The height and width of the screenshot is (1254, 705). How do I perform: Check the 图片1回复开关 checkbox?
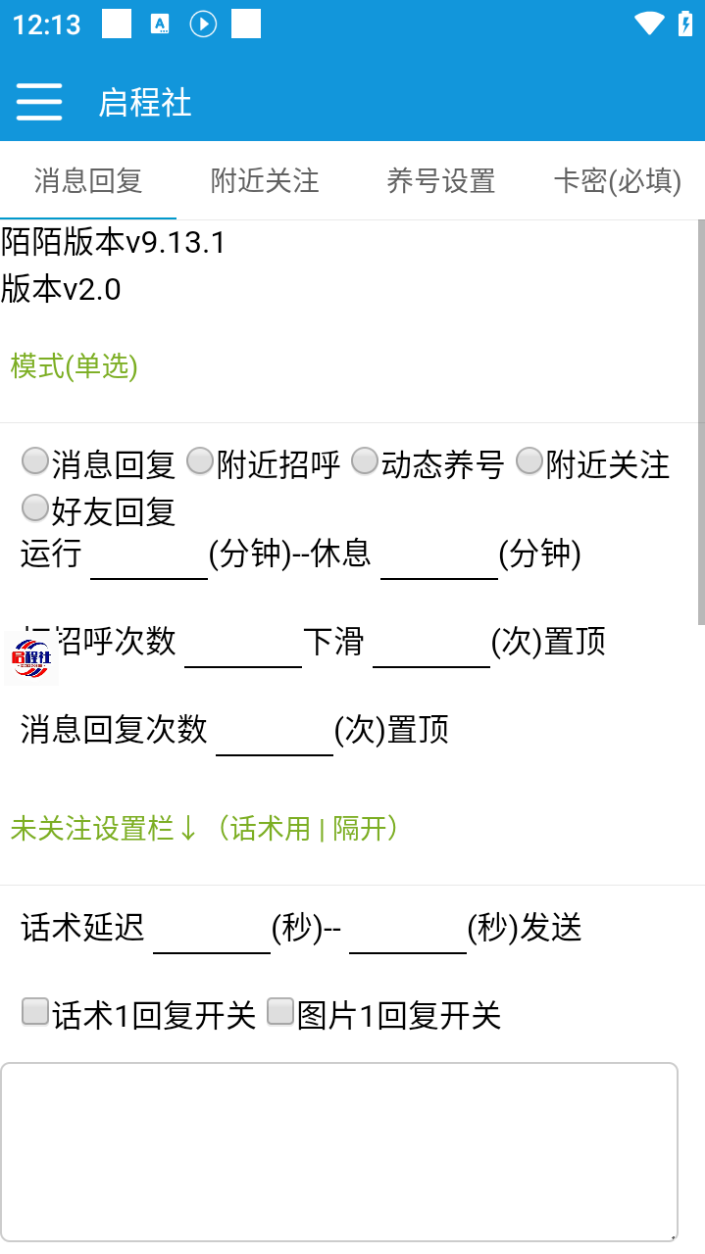point(281,1012)
